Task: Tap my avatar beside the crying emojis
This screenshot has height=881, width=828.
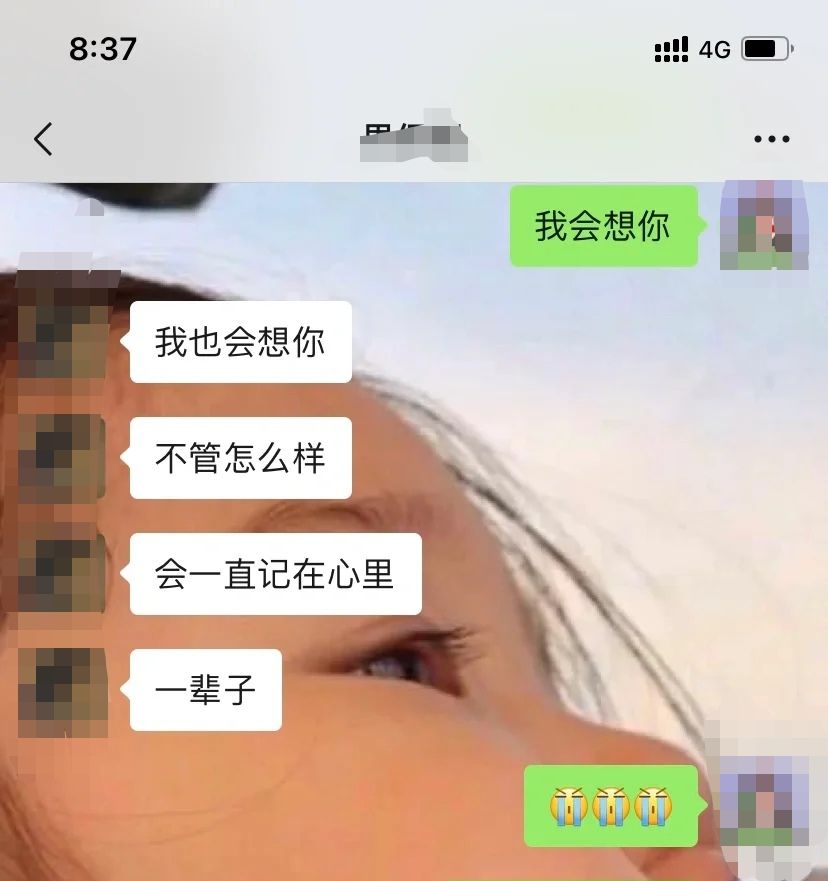Action: 763,803
